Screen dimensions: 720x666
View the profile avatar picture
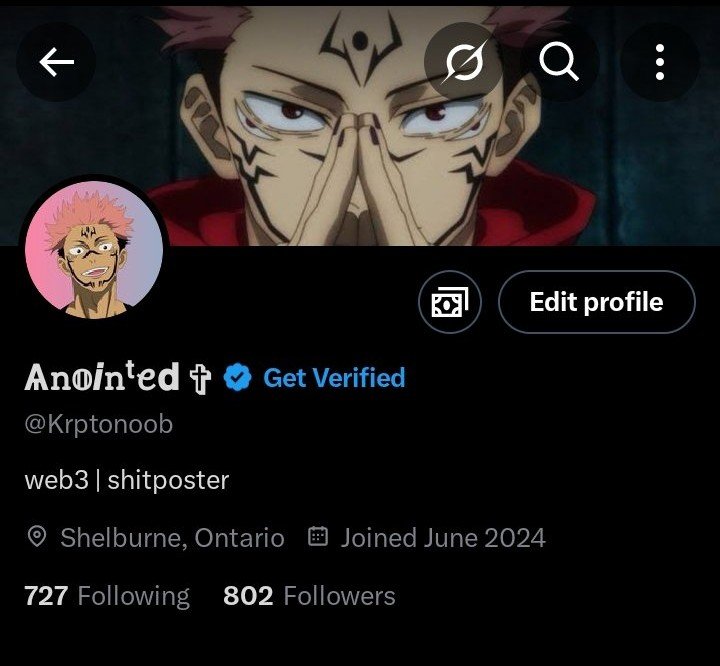tap(94, 251)
